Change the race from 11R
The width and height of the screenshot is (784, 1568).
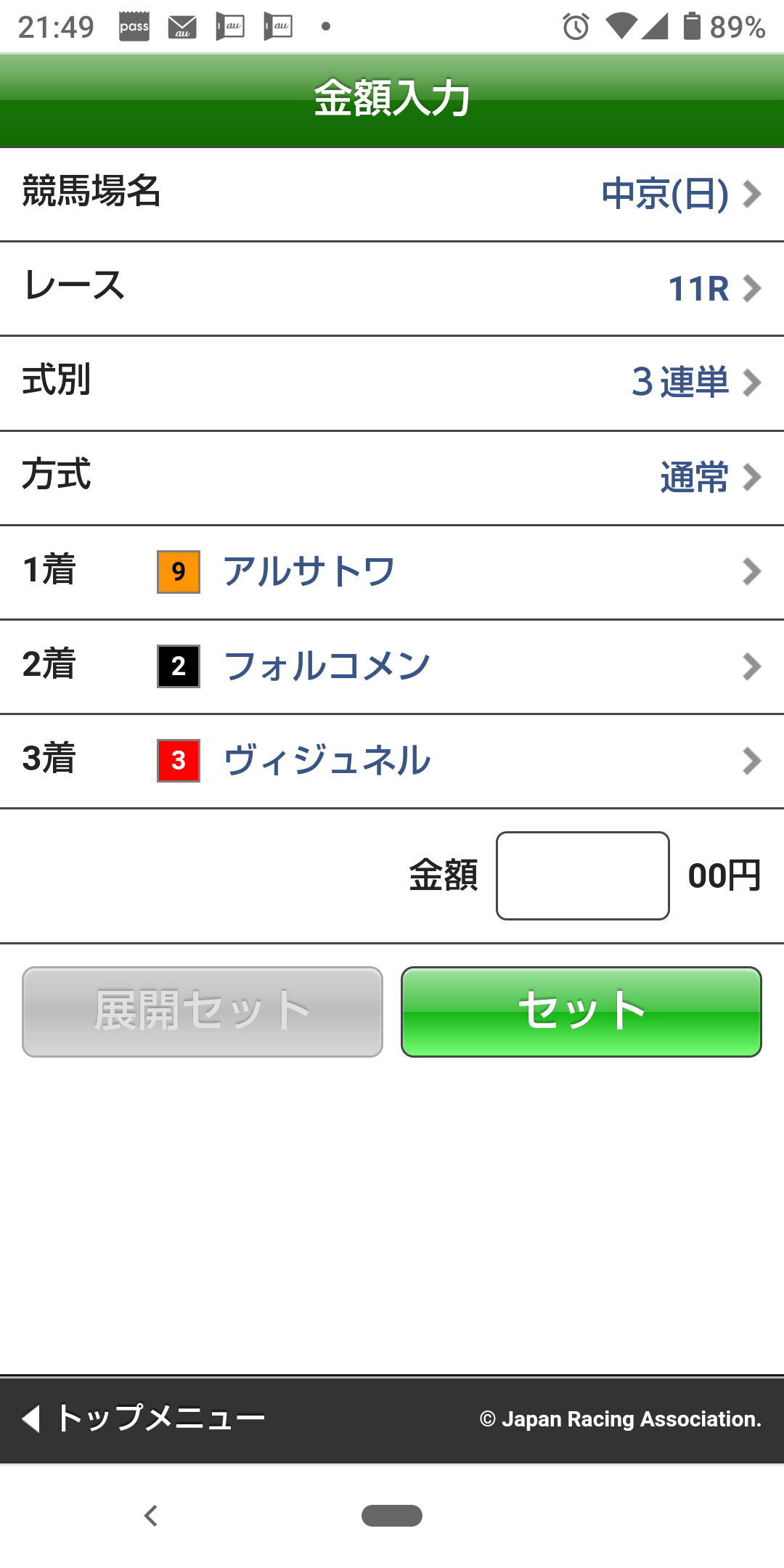pyautogui.click(x=392, y=288)
